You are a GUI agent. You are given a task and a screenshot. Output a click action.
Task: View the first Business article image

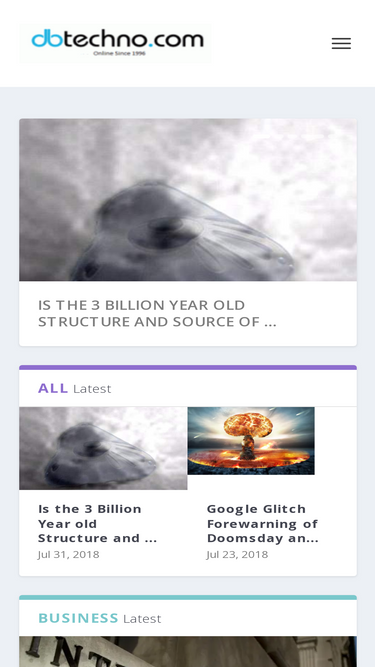[188, 652]
